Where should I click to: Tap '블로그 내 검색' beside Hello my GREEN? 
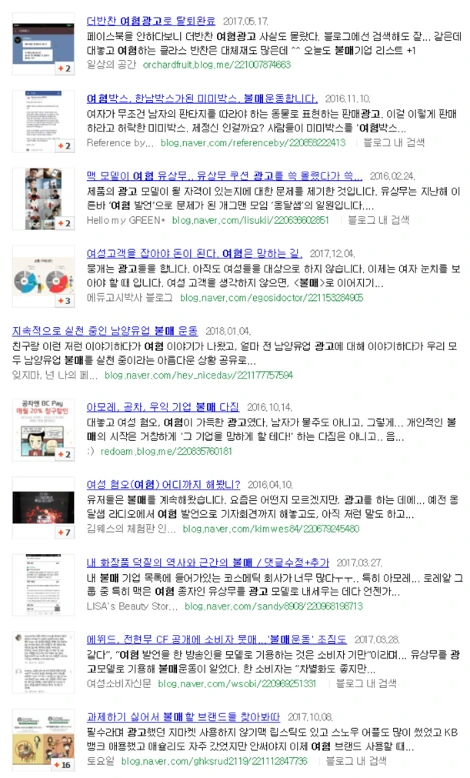click(x=379, y=220)
